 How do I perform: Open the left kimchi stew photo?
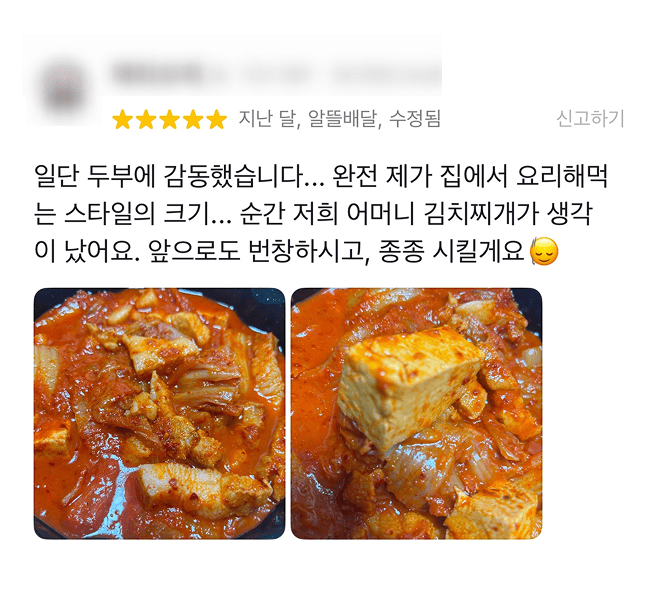(x=159, y=413)
